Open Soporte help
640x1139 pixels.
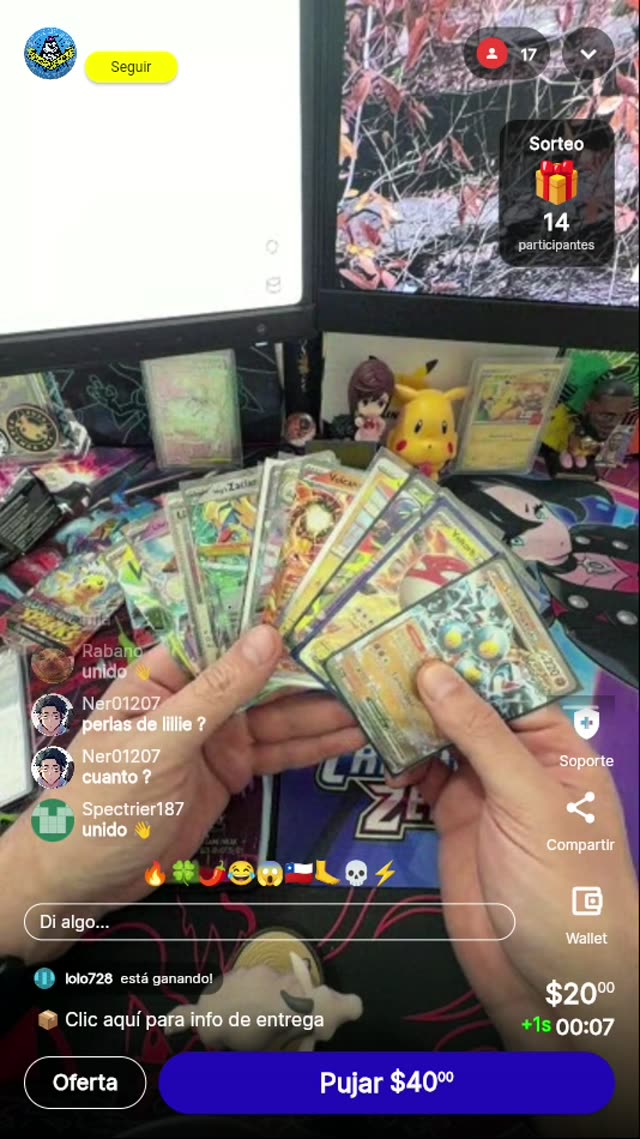coord(586,736)
